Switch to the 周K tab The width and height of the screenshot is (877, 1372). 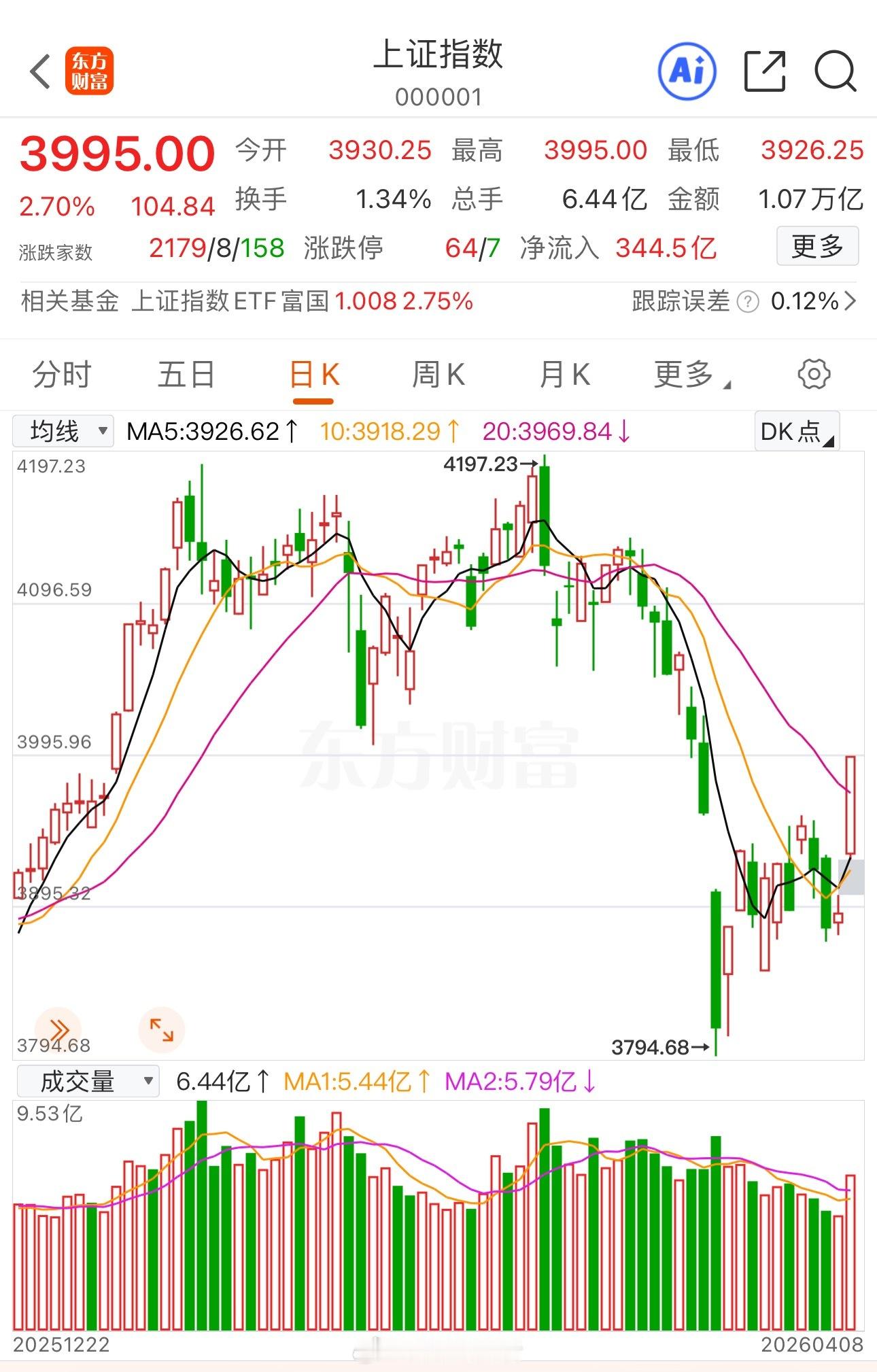(439, 373)
